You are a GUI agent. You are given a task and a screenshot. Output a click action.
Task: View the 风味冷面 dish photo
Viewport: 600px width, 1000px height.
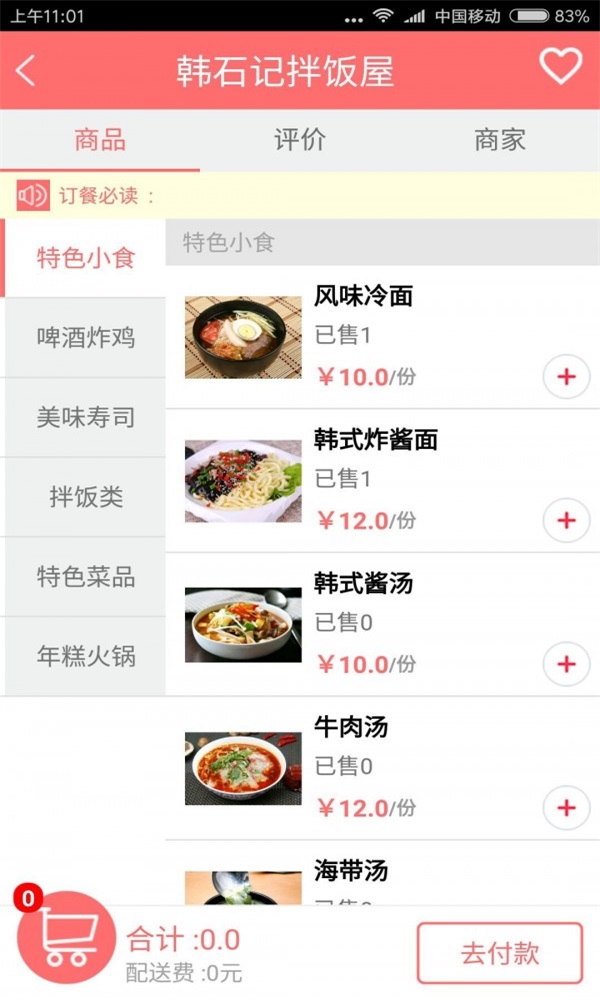(243, 337)
